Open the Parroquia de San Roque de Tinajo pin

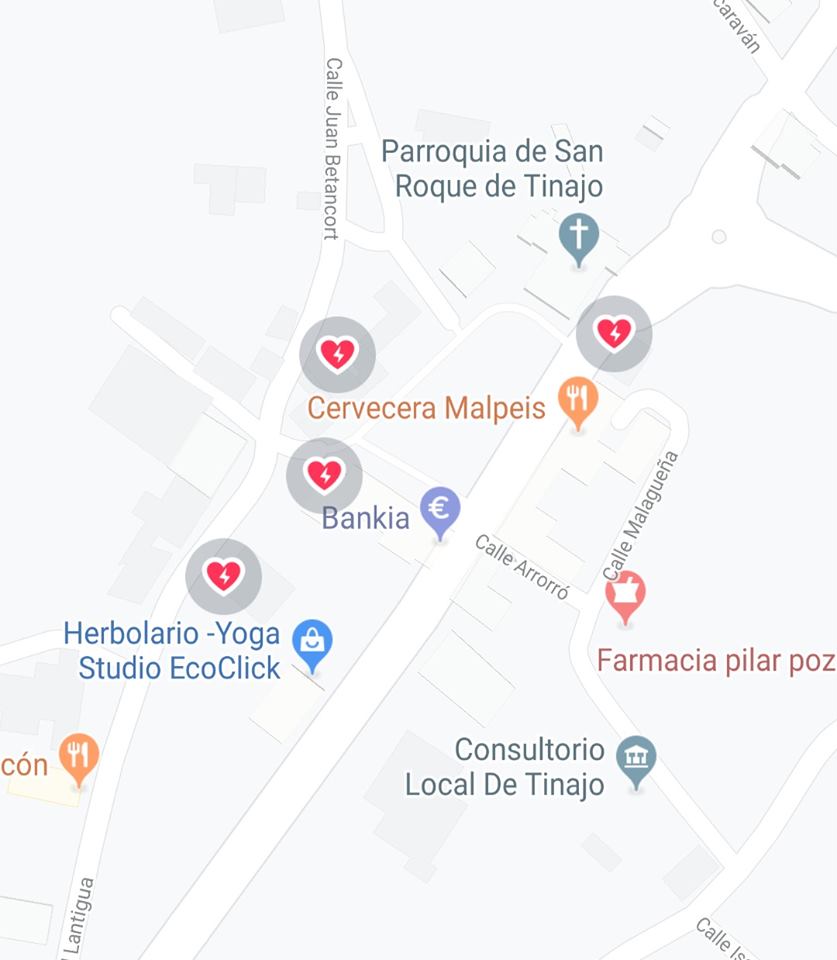coord(578,237)
